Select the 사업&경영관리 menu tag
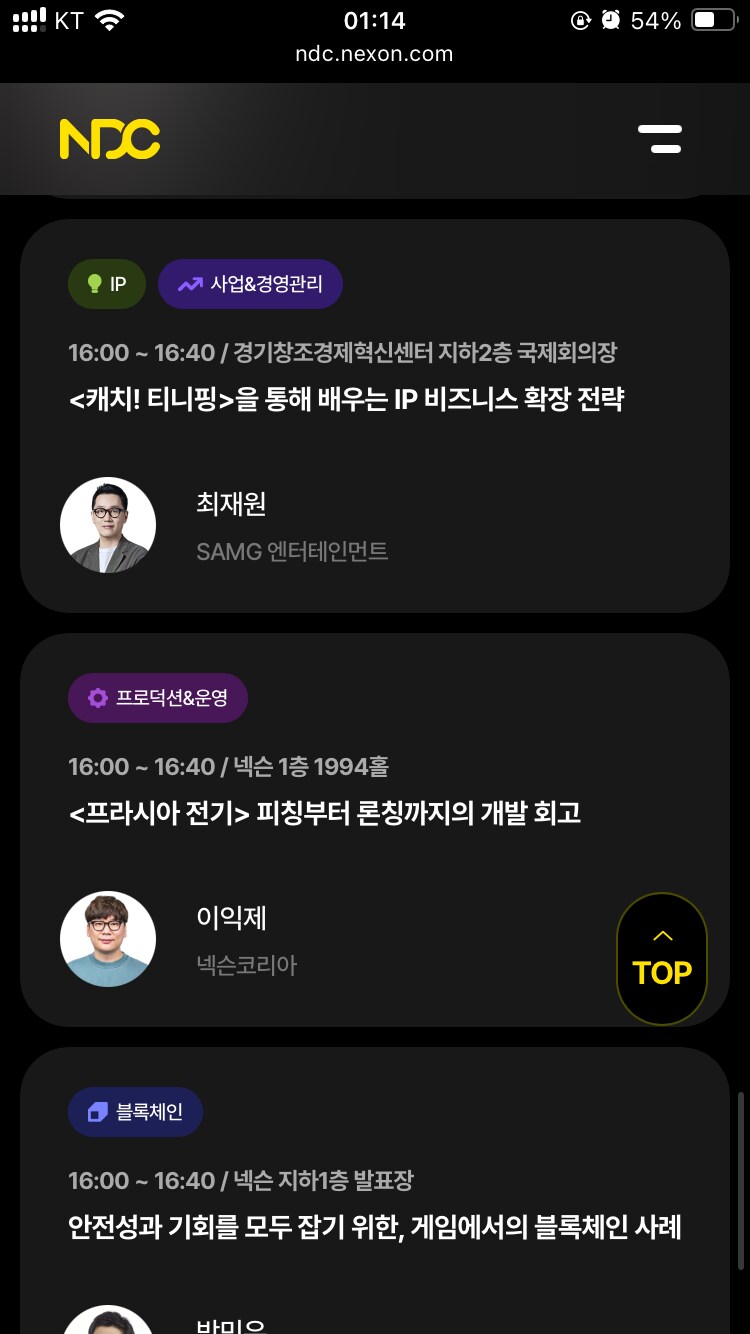Screen dimensions: 750x1334 click(250, 283)
